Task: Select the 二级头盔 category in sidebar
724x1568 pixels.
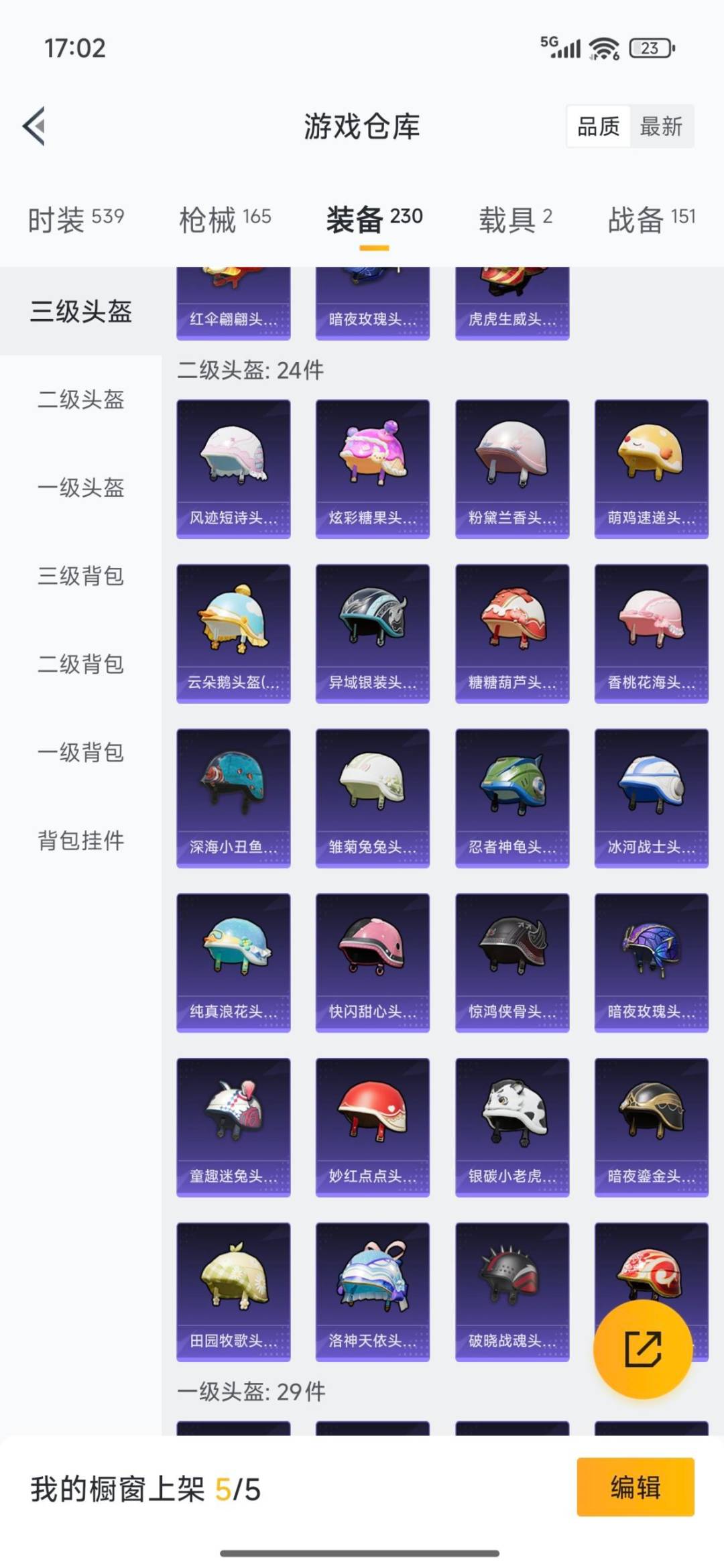Action: 80,401
